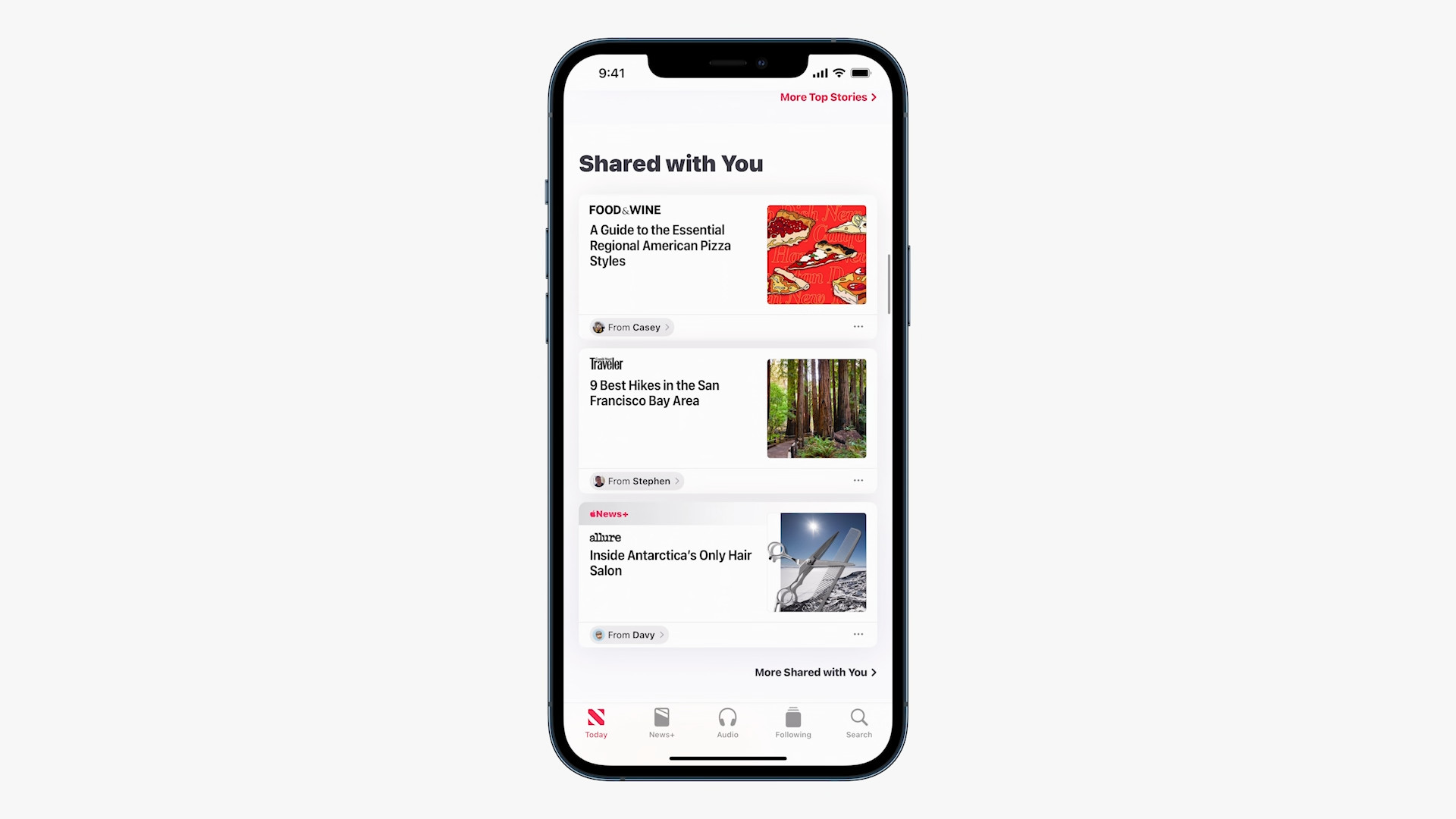This screenshot has width=1456, height=819.
Task: Open More Top Stories link
Action: point(827,97)
